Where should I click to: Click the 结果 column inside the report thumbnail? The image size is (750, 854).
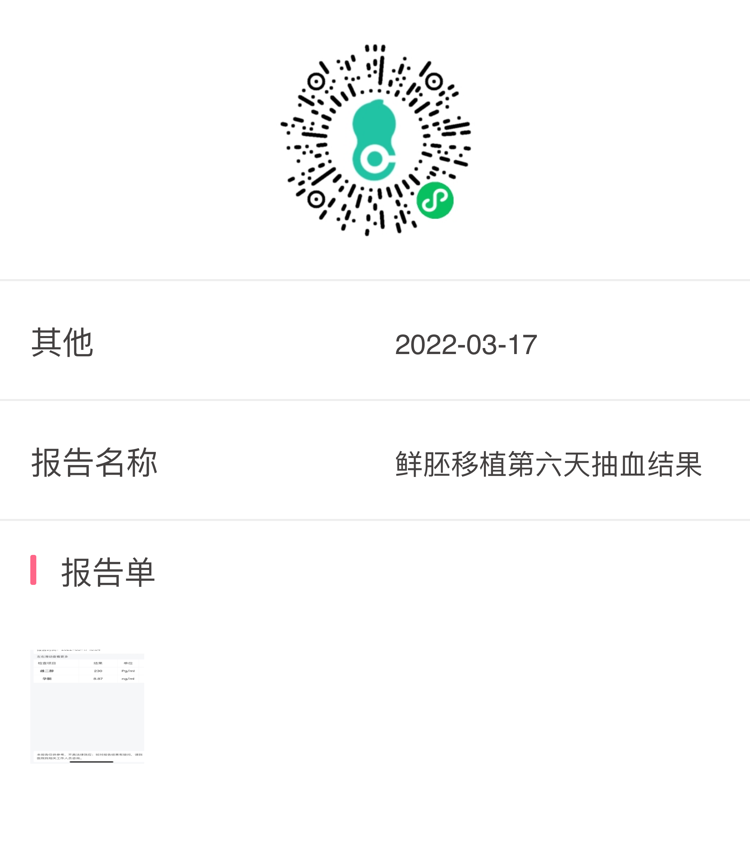[99, 663]
